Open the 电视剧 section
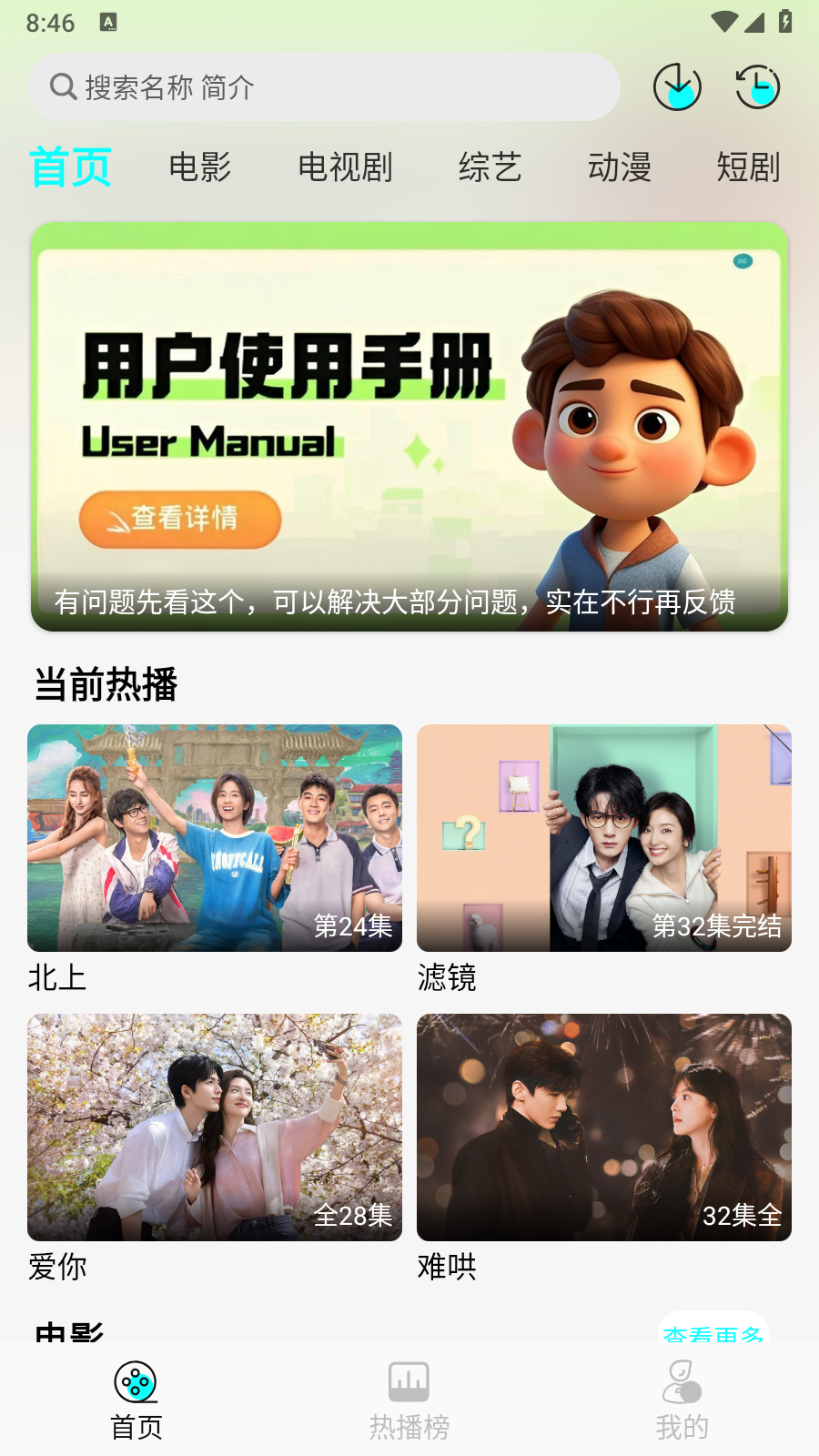Screen dimensions: 819x1456 pos(345,167)
